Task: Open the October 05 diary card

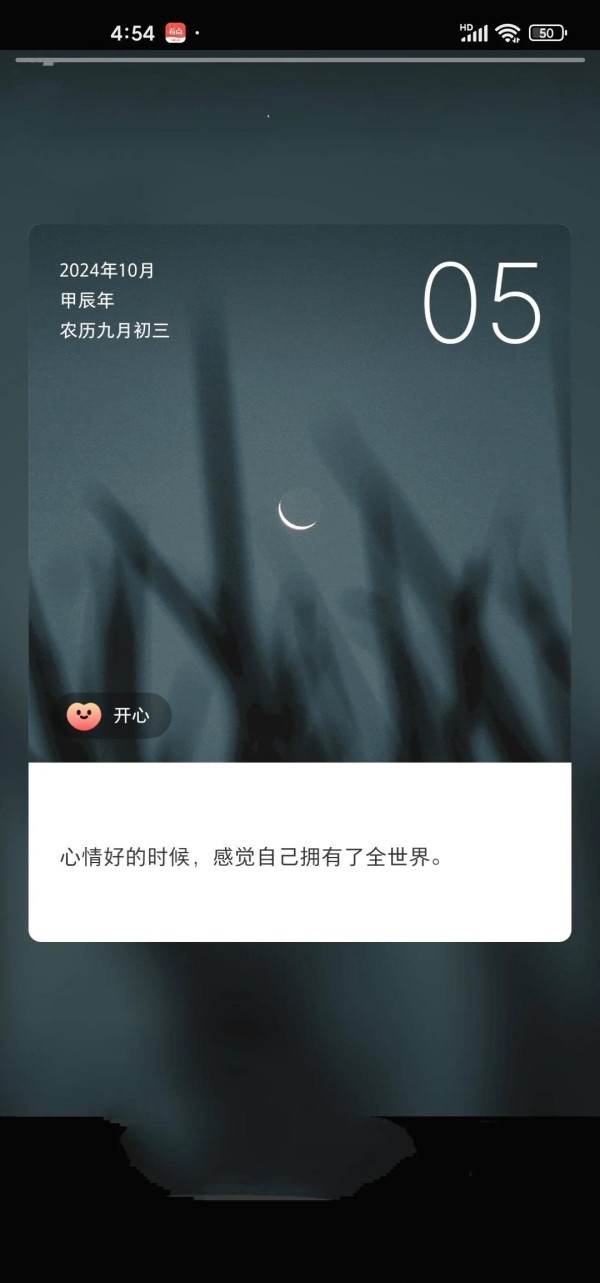Action: [x=300, y=583]
